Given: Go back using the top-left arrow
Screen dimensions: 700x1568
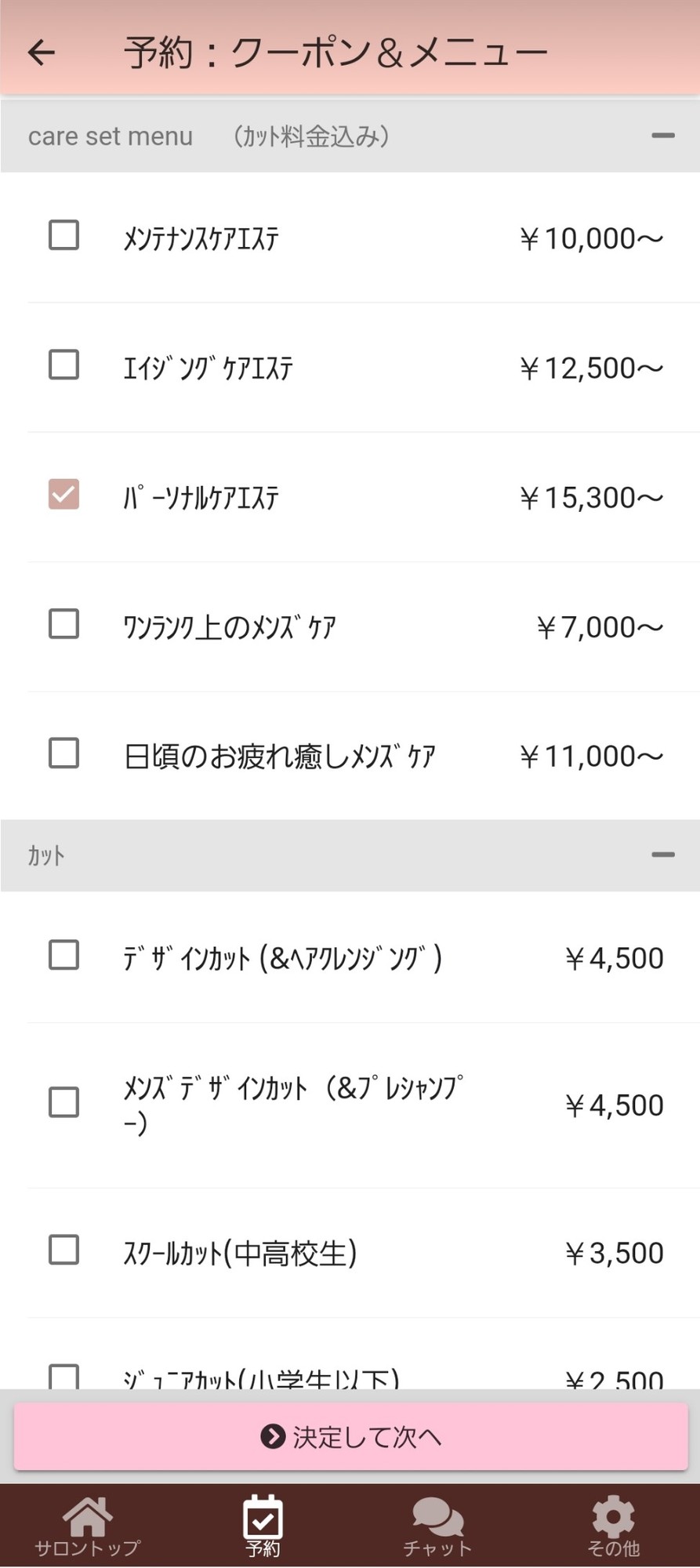Looking at the screenshot, I should 42,53.
